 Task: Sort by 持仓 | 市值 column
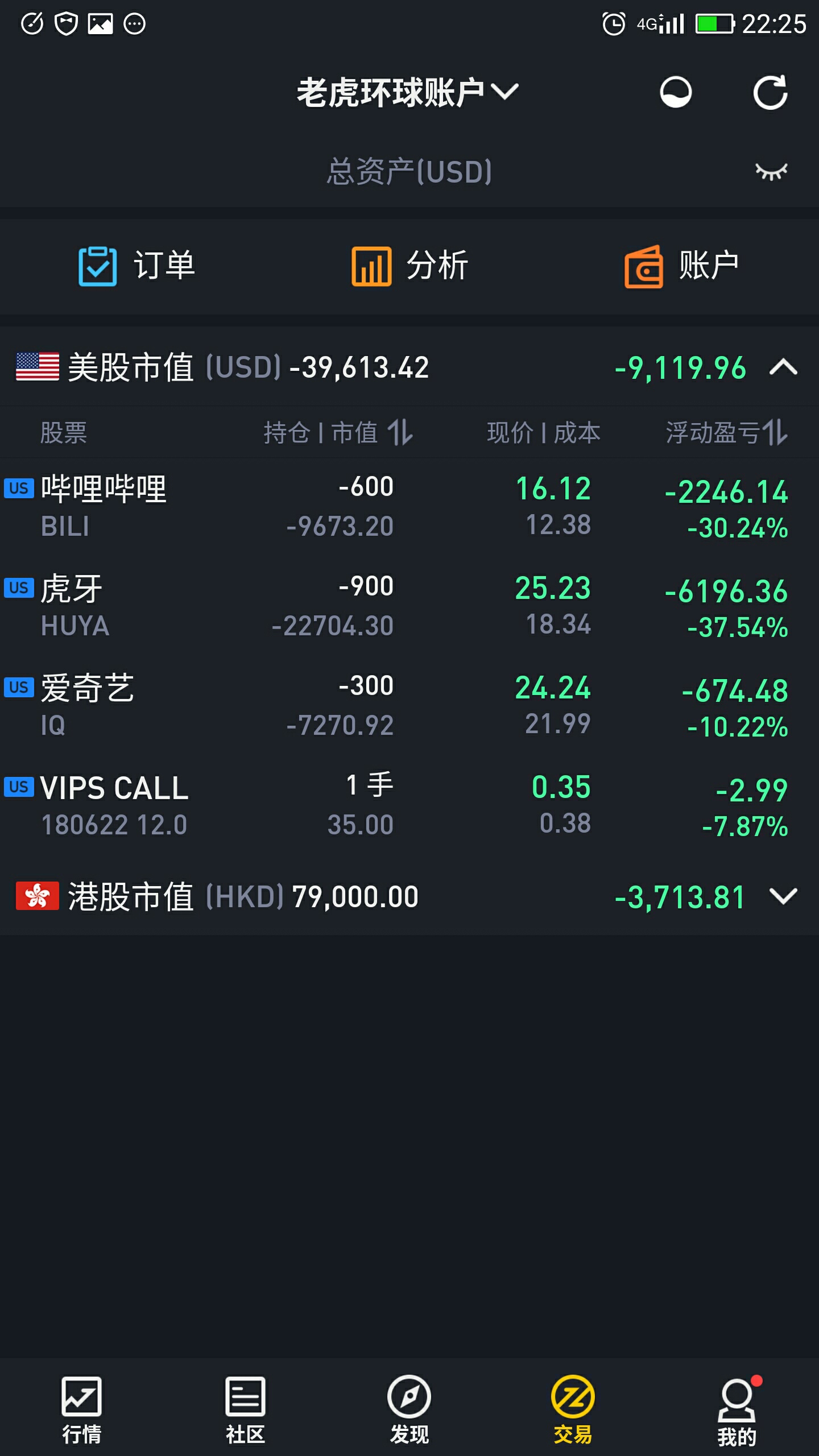click(x=338, y=432)
